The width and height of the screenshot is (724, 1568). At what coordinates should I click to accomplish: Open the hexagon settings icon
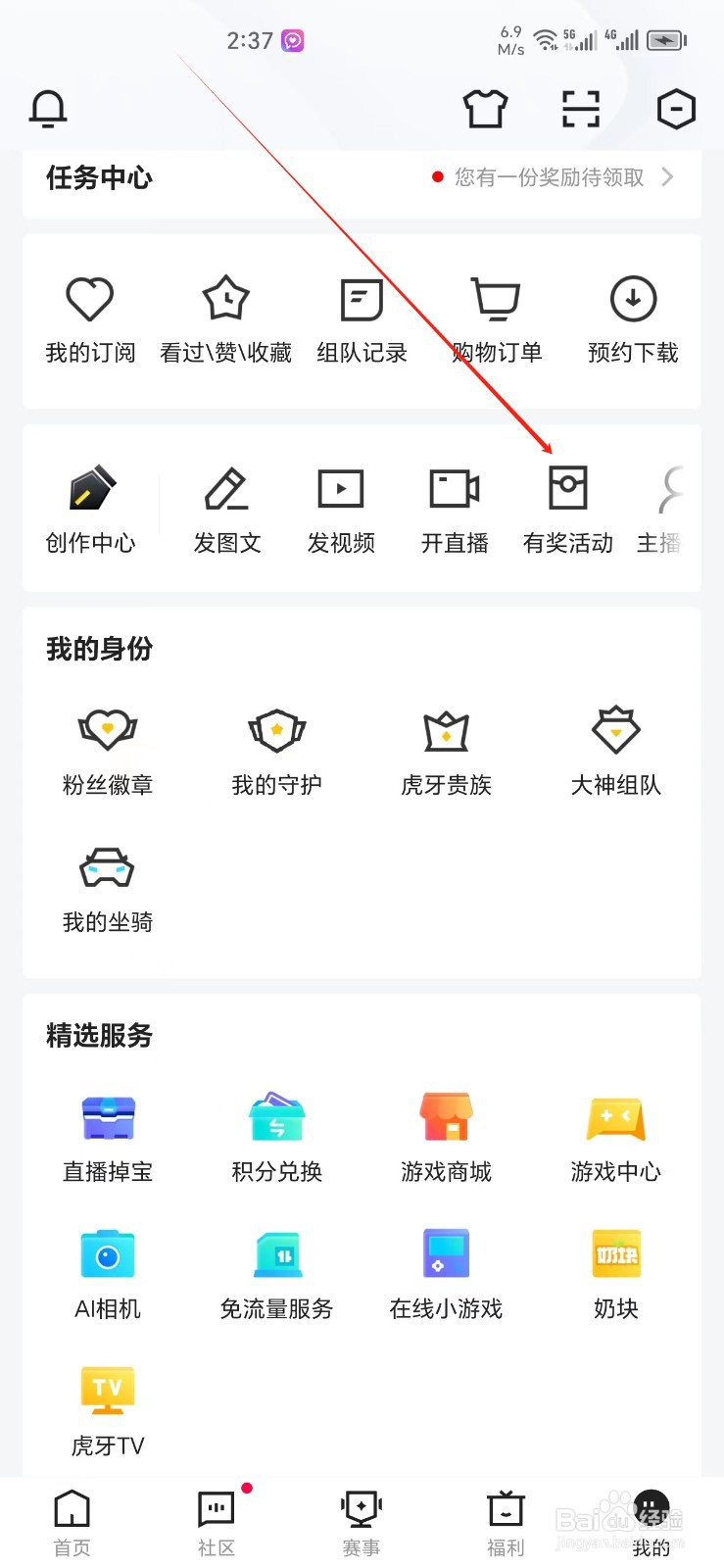(x=676, y=109)
